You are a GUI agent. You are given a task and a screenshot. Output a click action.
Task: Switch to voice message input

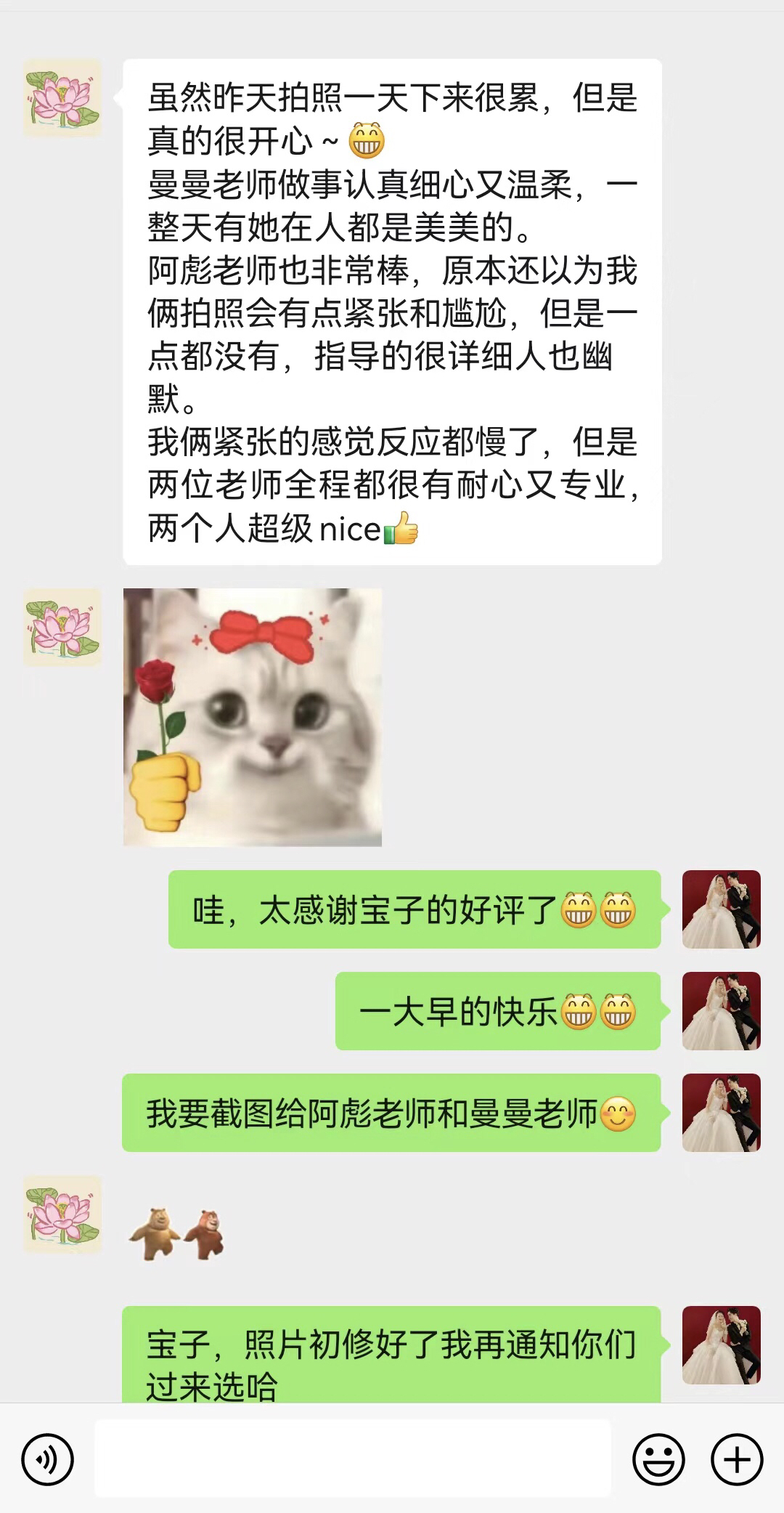click(x=48, y=1459)
